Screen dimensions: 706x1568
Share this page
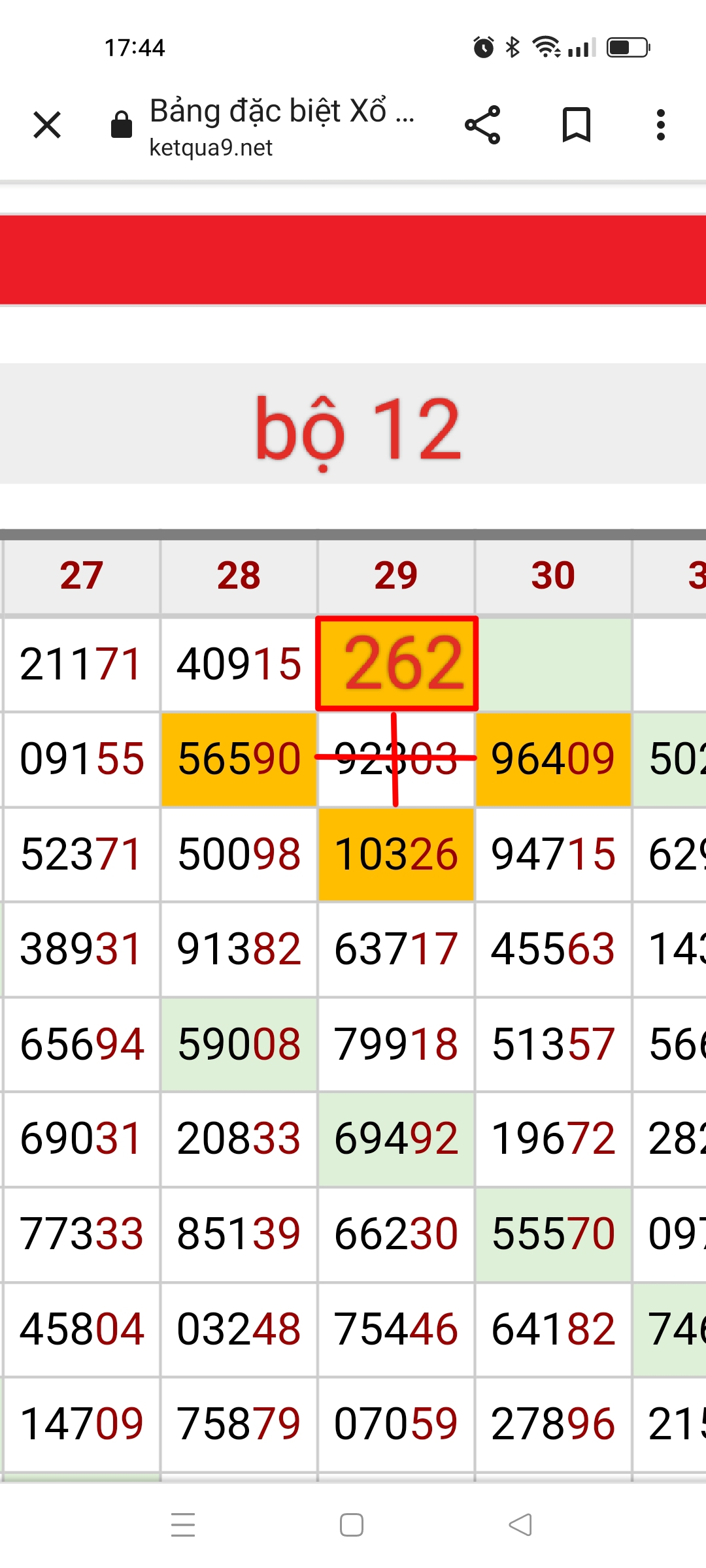click(x=482, y=125)
